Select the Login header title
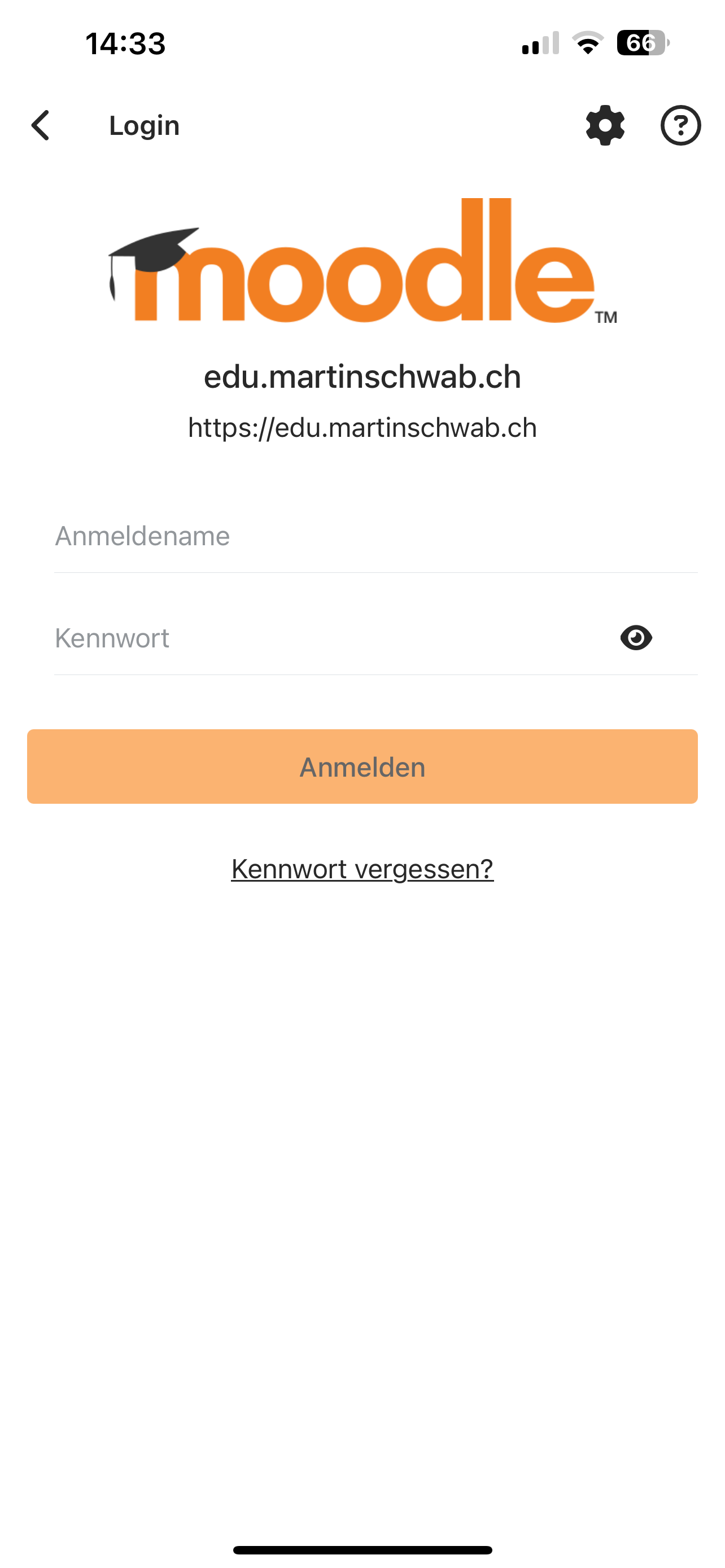Image resolution: width=725 pixels, height=1568 pixels. tap(143, 125)
